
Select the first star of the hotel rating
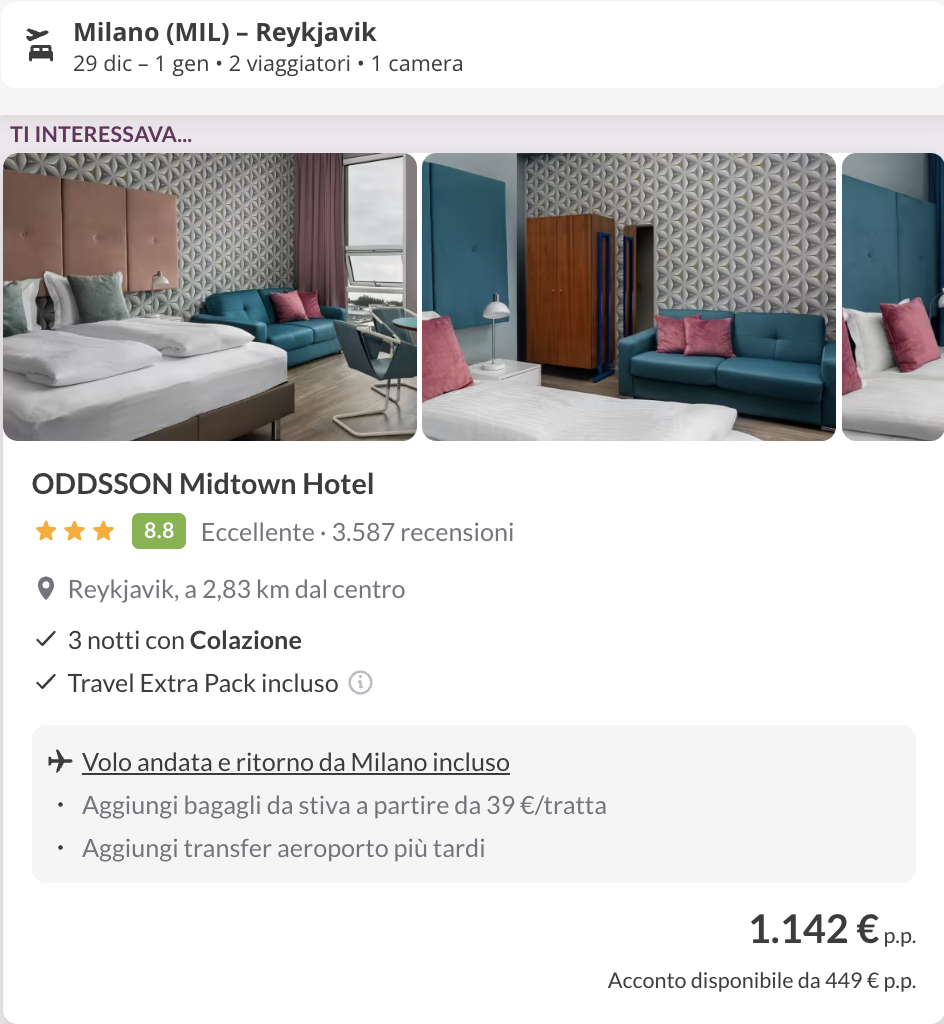click(x=45, y=531)
